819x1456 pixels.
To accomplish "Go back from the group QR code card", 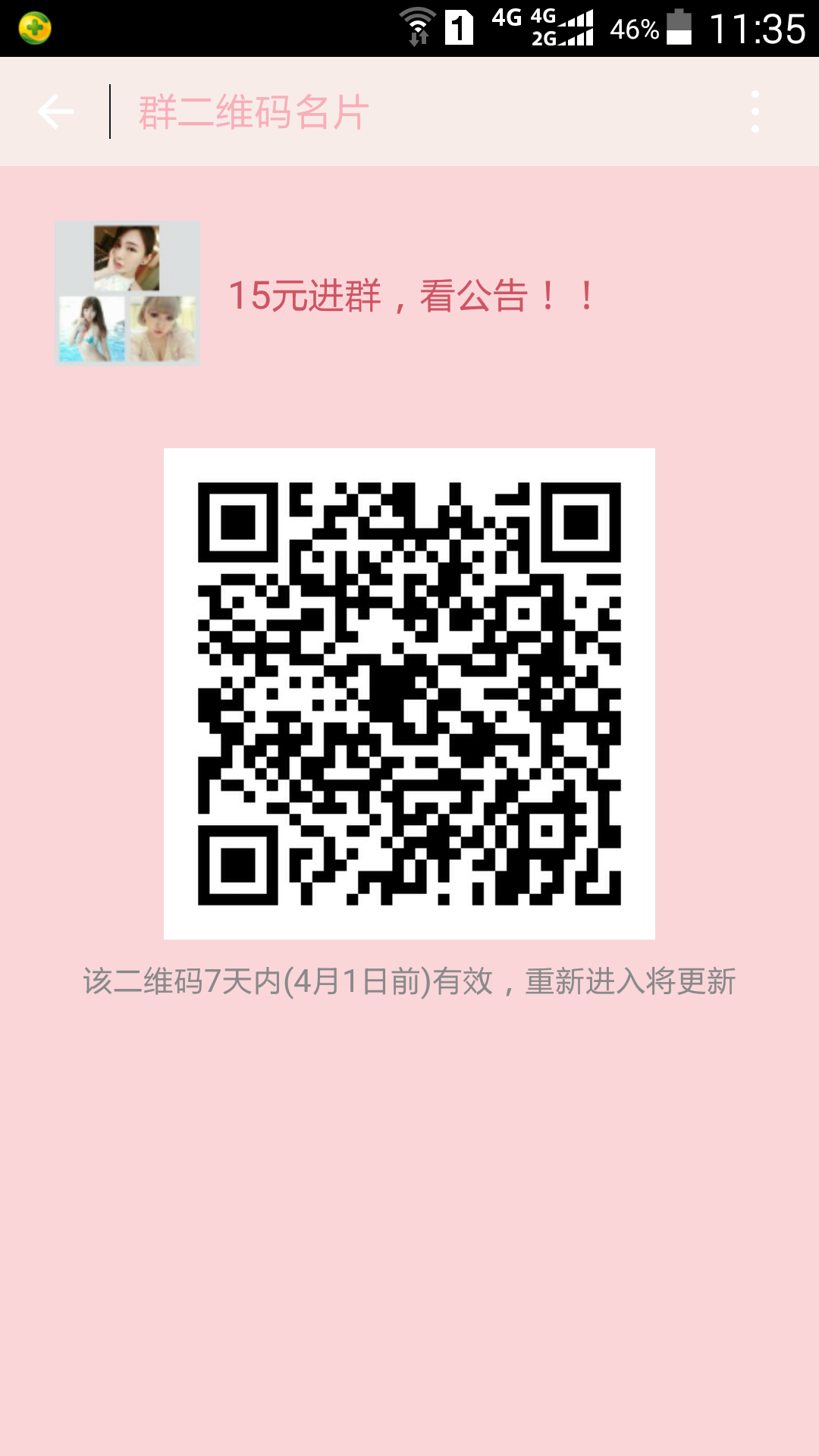I will point(55,112).
